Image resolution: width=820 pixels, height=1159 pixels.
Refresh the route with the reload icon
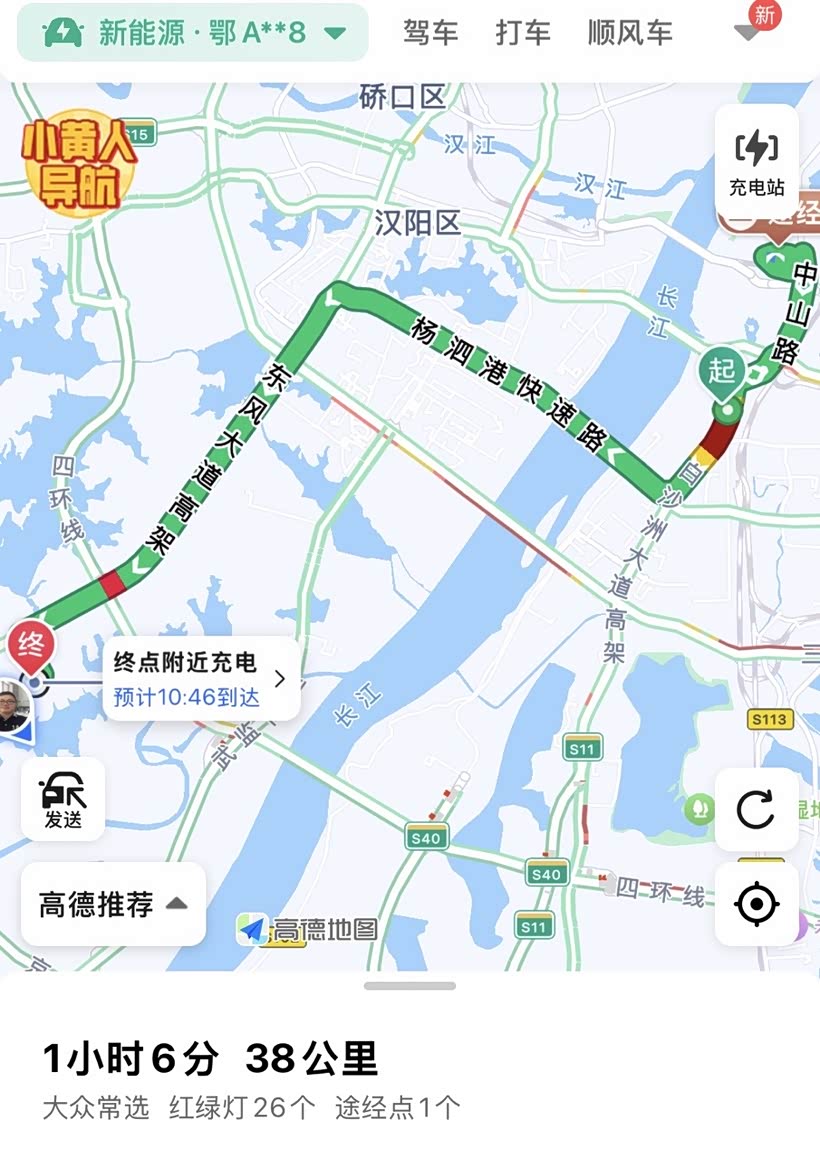coord(756,810)
